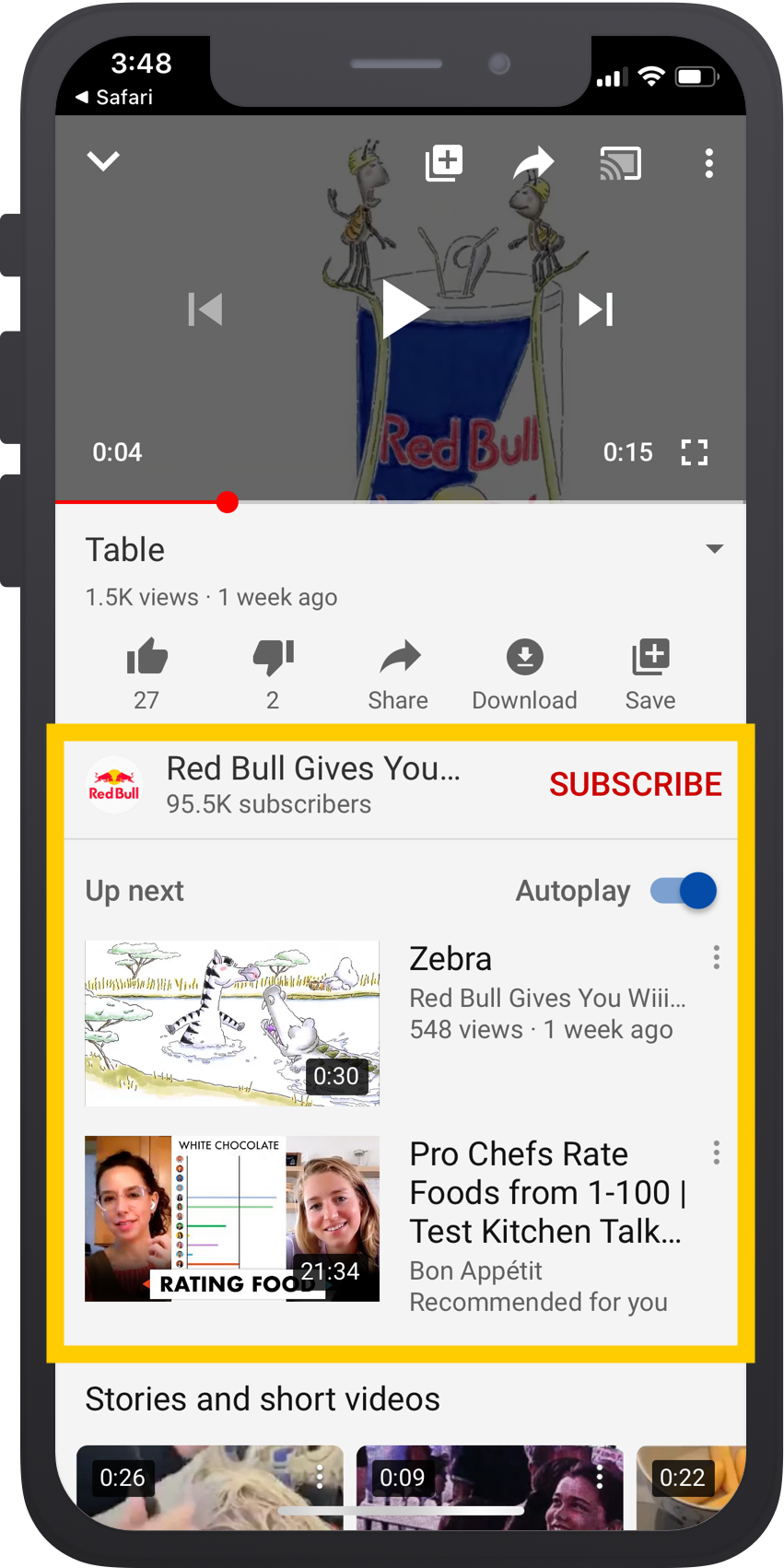784x1568 pixels.
Task: Tap the Share button below the video title
Action: tap(398, 673)
